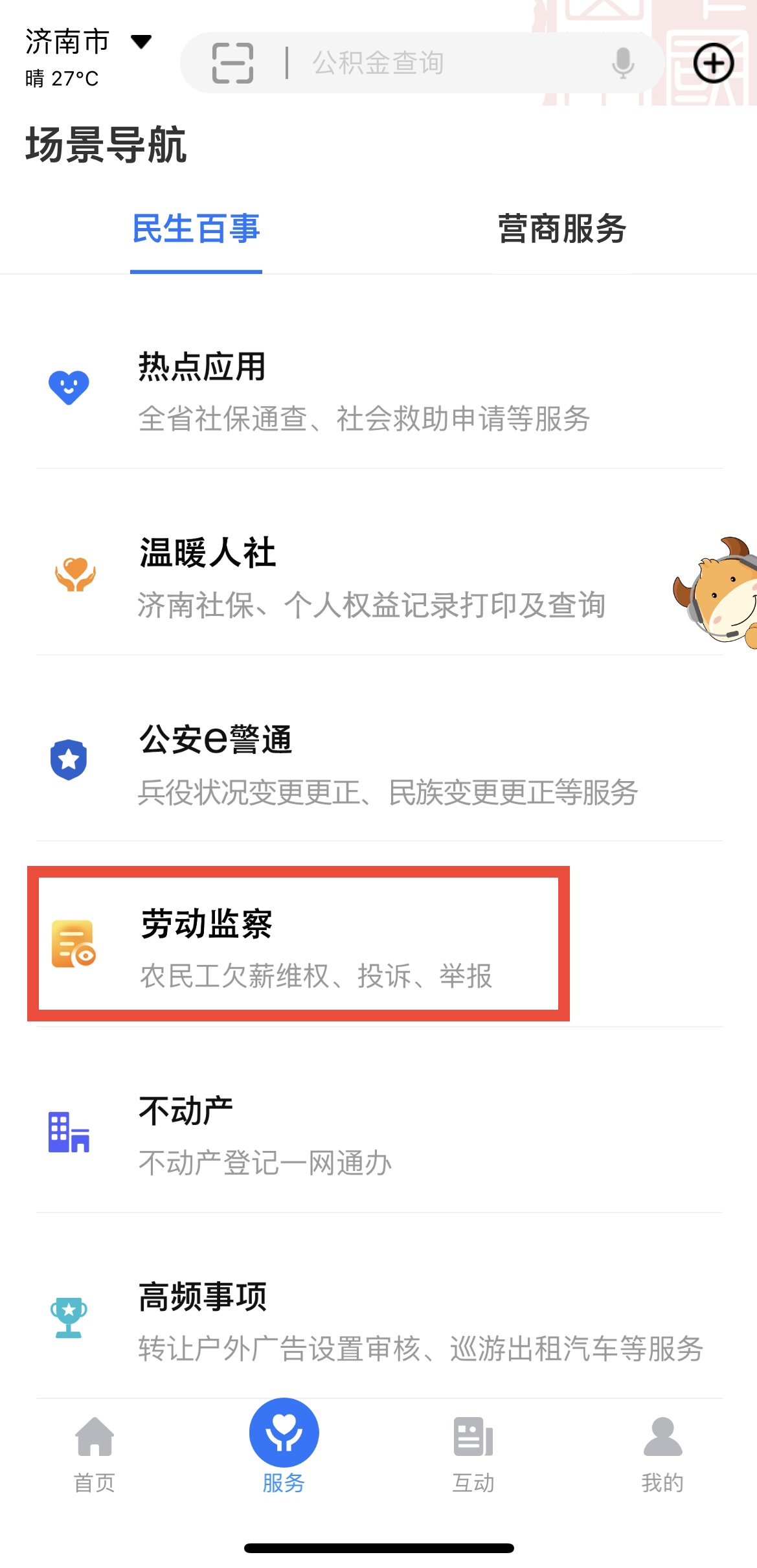Switch to the 营商服务 tab
Screen dimensions: 757x1568
click(561, 229)
